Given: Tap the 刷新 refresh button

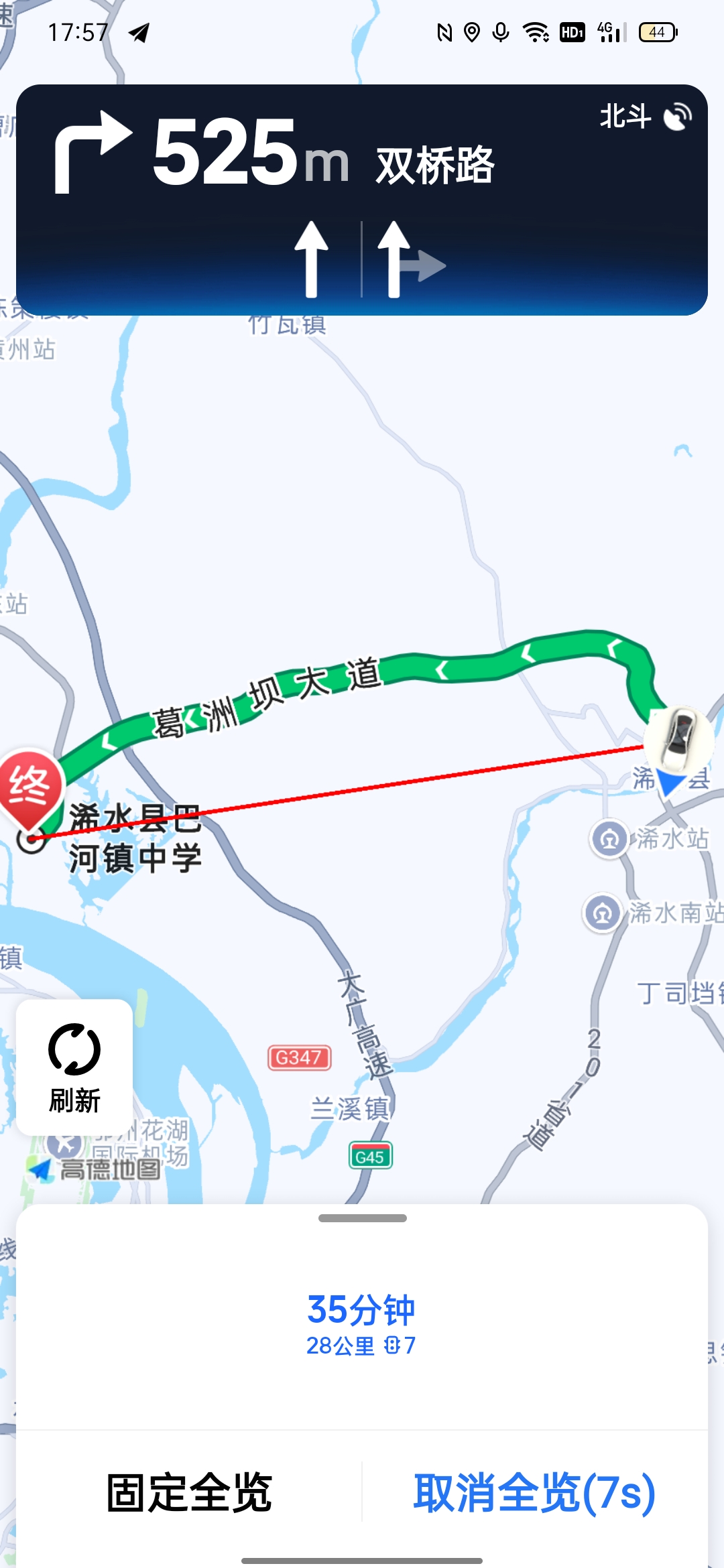Looking at the screenshot, I should pos(74,1067).
